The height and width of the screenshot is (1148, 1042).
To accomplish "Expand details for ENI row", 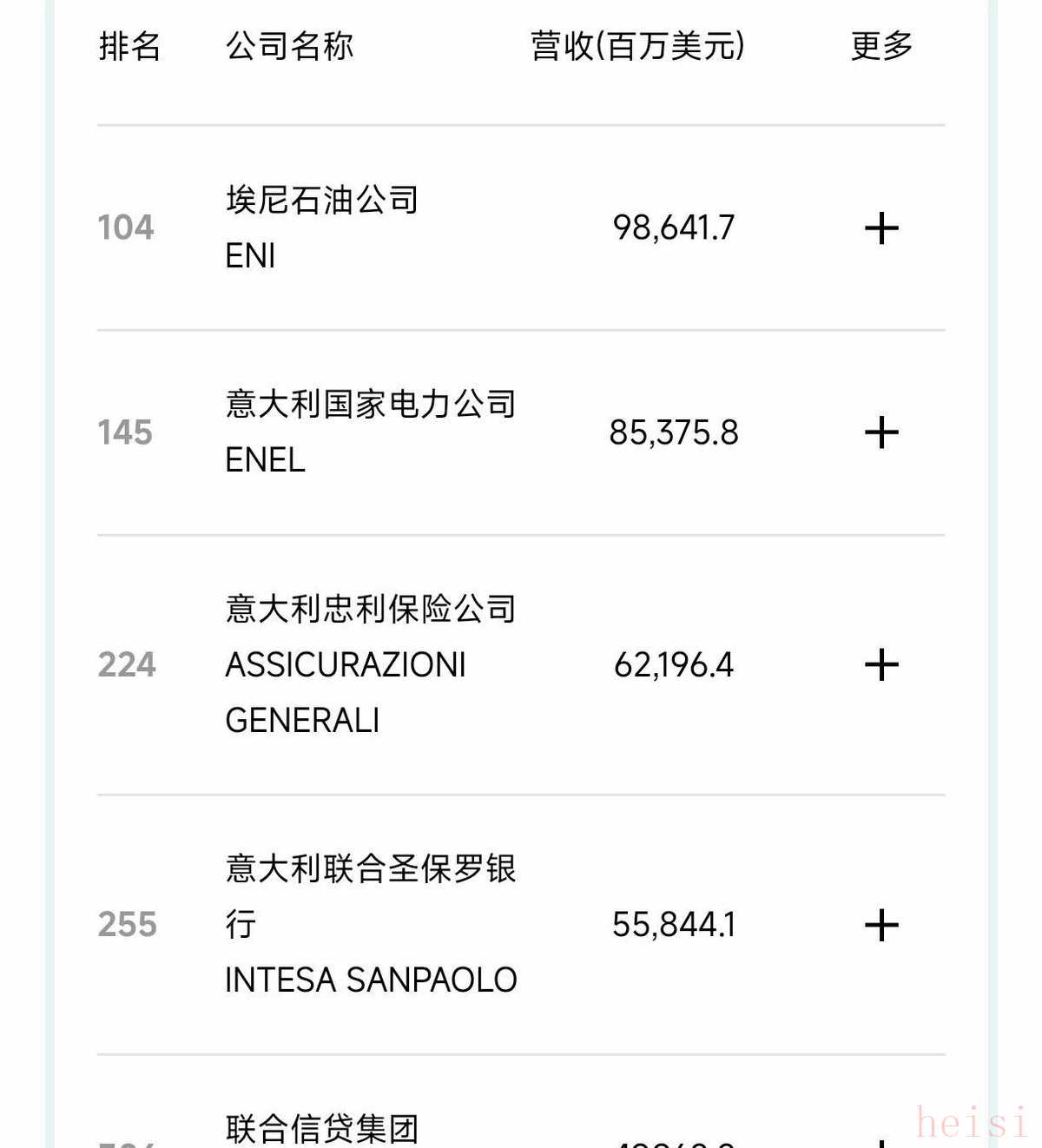I will pyautogui.click(x=881, y=228).
